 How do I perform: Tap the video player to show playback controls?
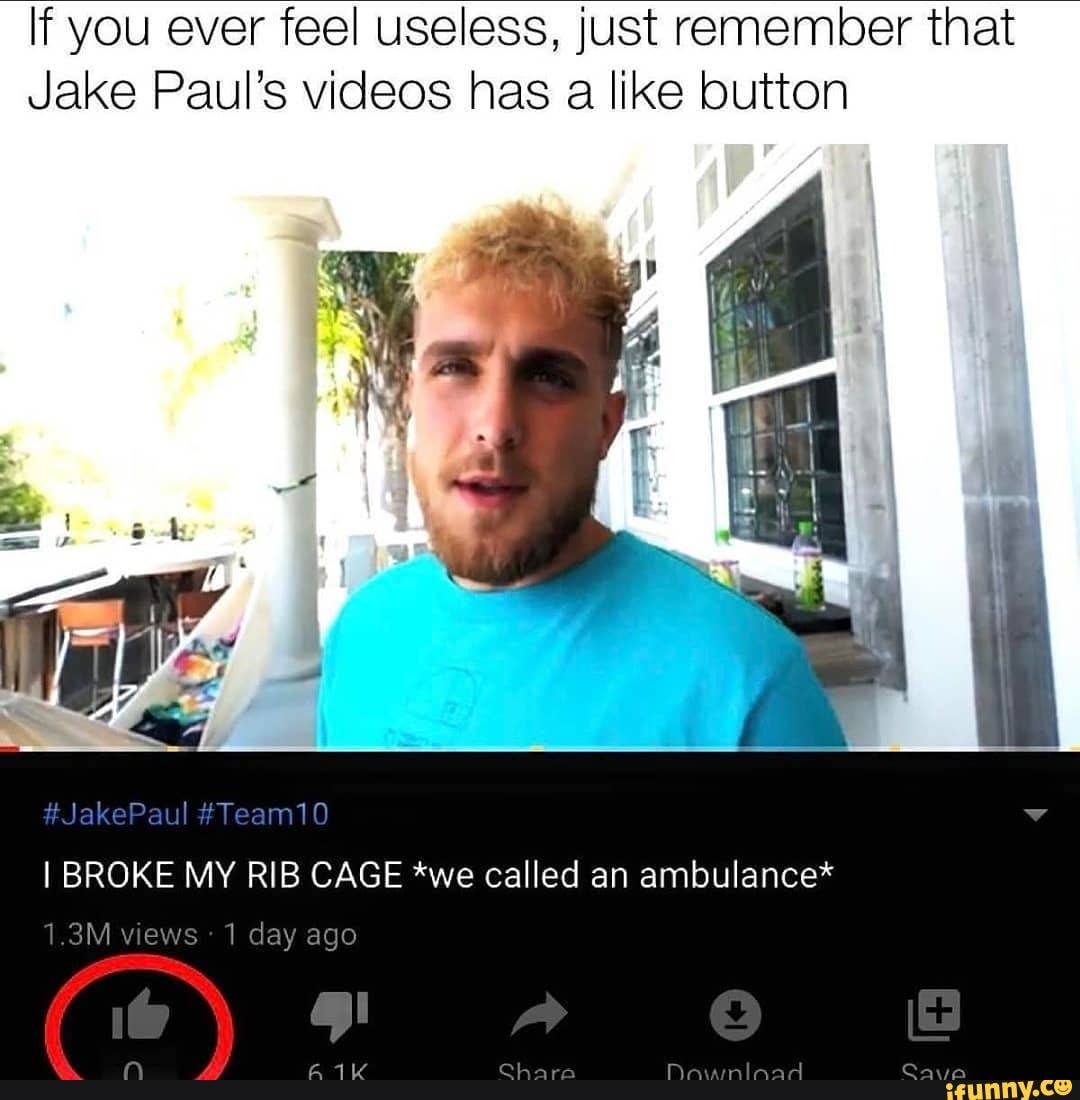[540, 450]
